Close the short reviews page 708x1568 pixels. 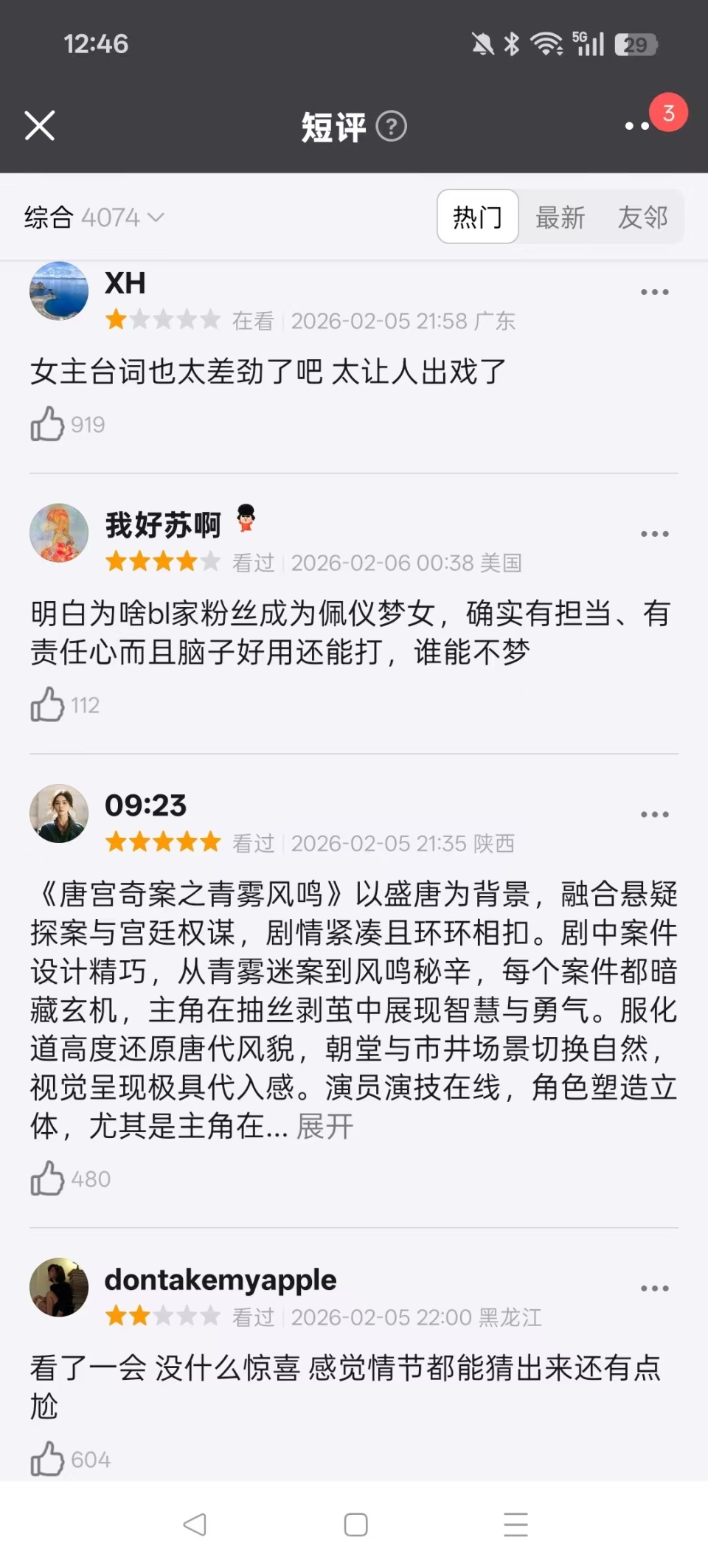pos(39,125)
